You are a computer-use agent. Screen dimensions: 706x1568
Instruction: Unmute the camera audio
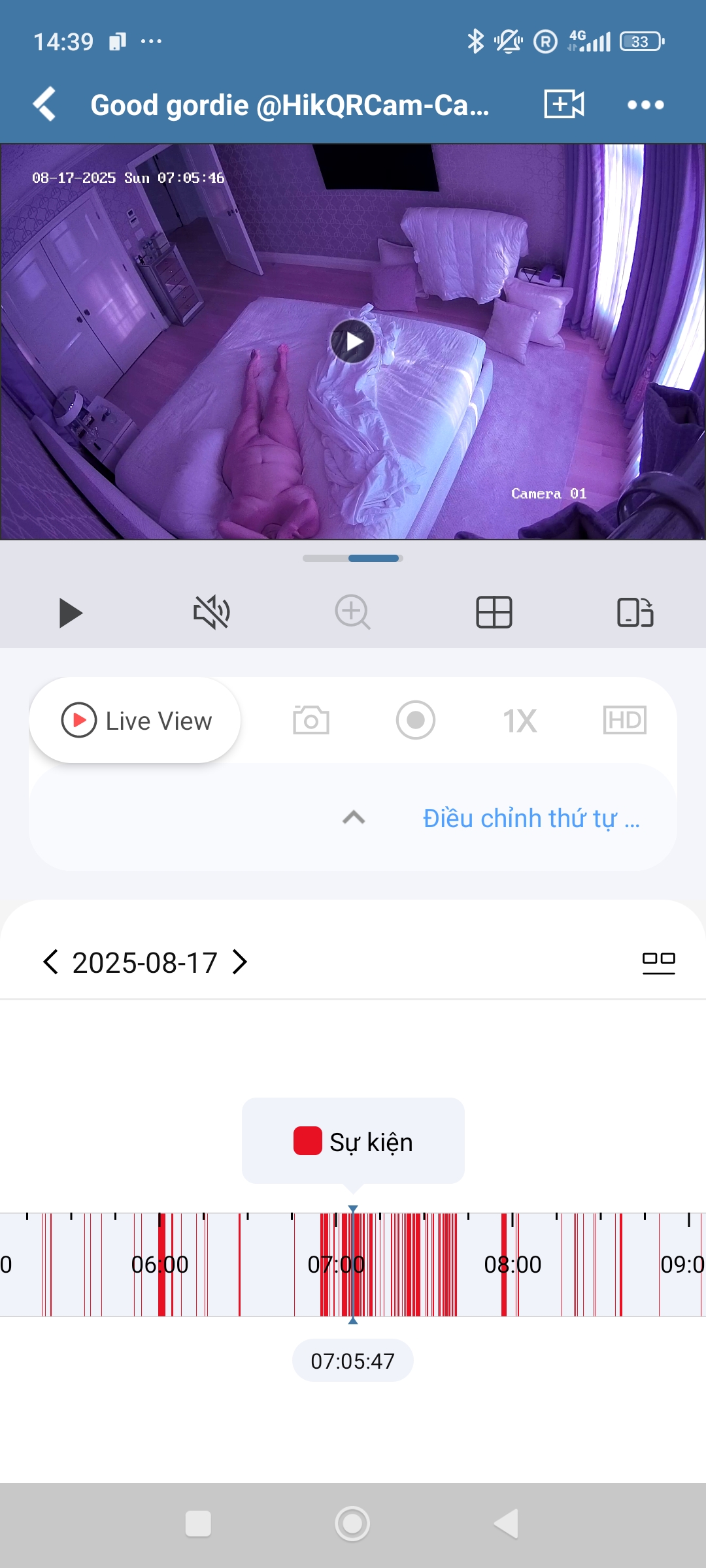[211, 613]
